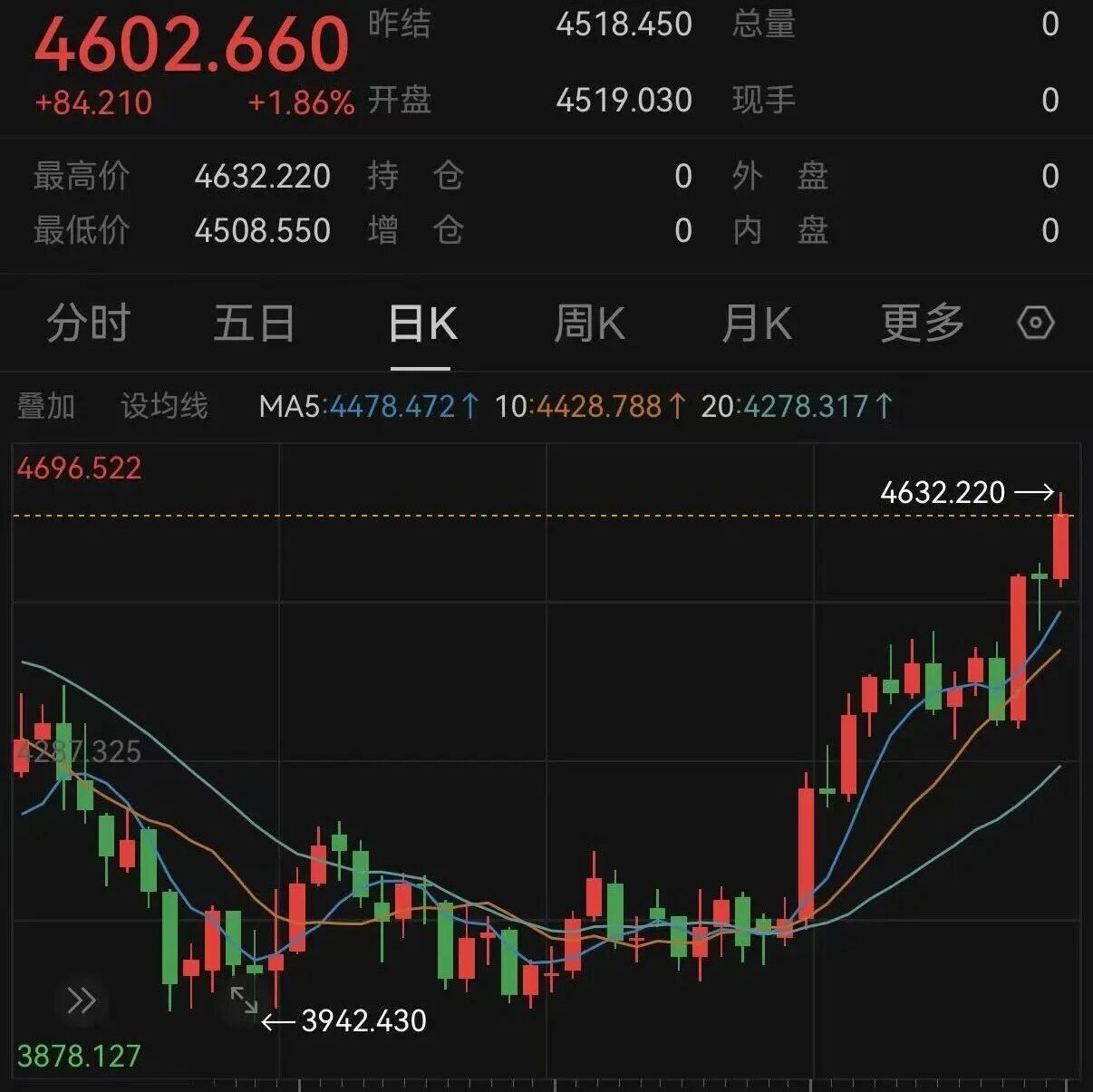Select the 日K tab
The width and height of the screenshot is (1093, 1092).
422,324
